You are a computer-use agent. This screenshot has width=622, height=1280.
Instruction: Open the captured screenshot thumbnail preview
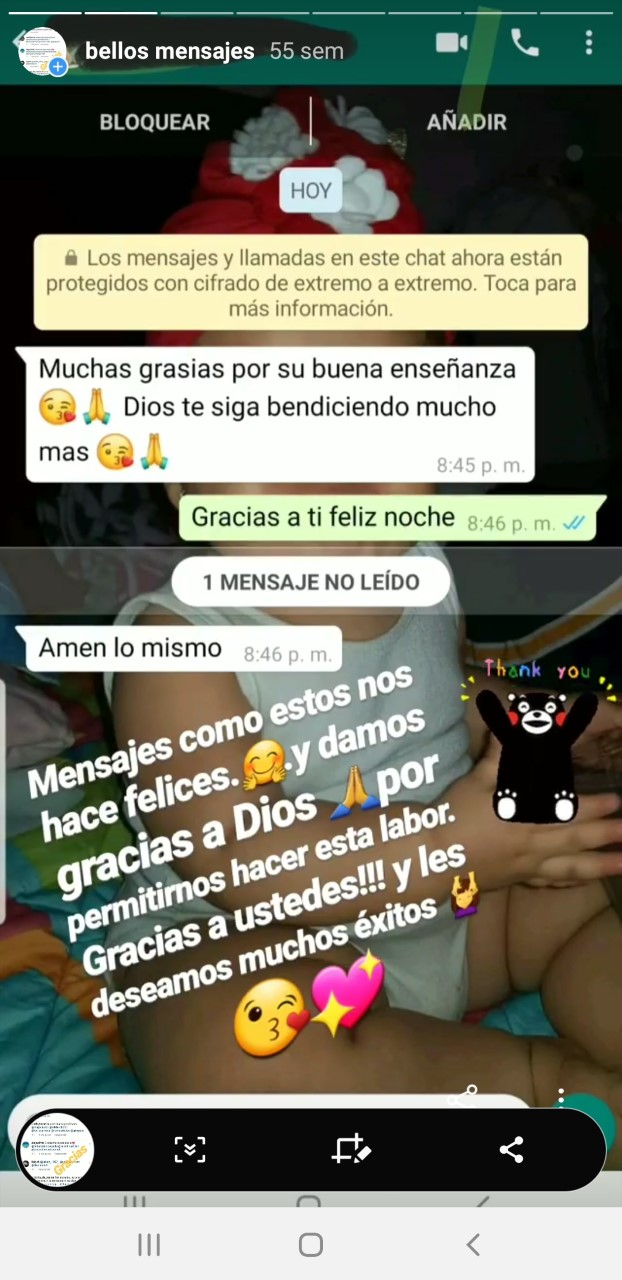click(57, 1150)
